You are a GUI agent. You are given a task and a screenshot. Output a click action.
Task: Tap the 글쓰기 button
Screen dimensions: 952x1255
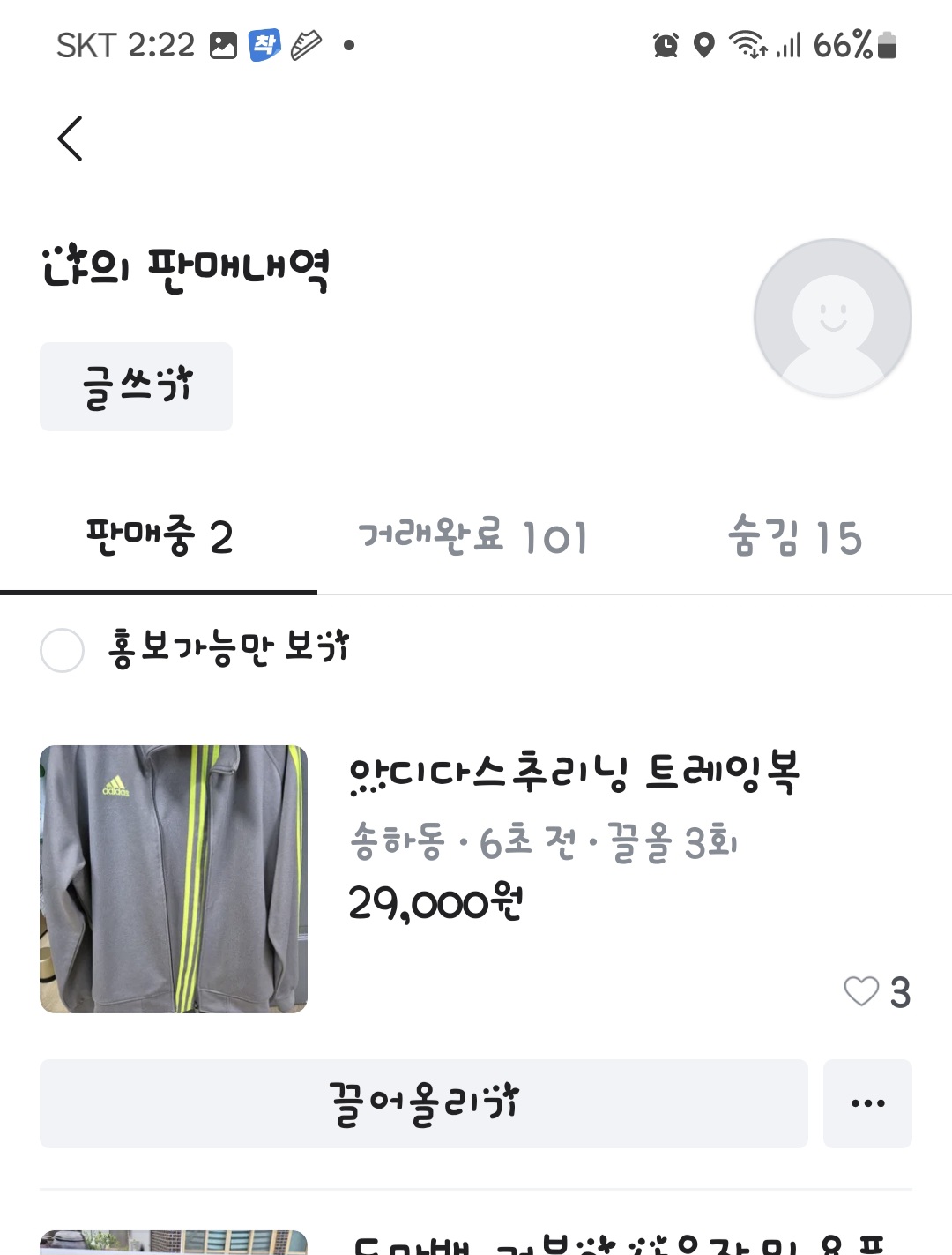pos(136,387)
